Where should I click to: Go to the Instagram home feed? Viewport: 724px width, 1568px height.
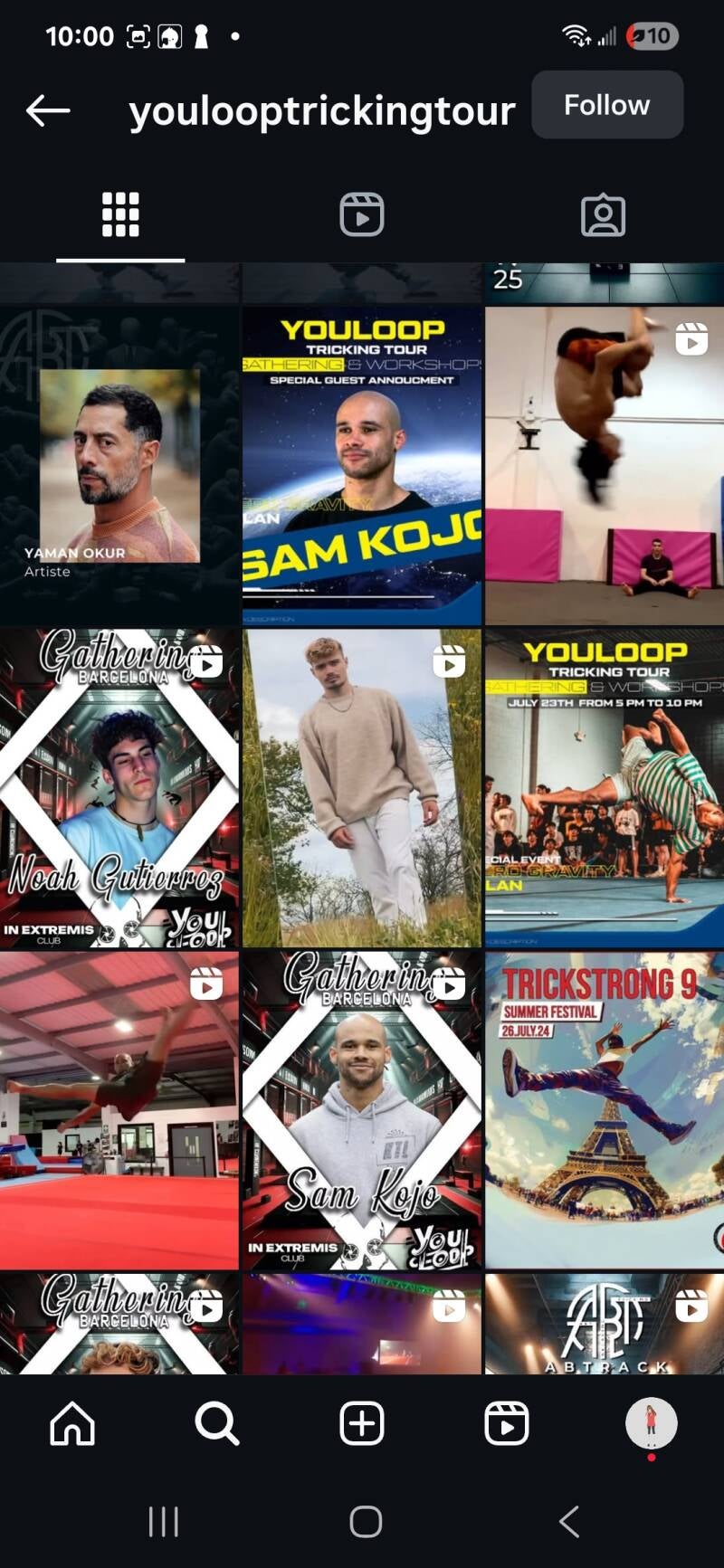(72, 1423)
